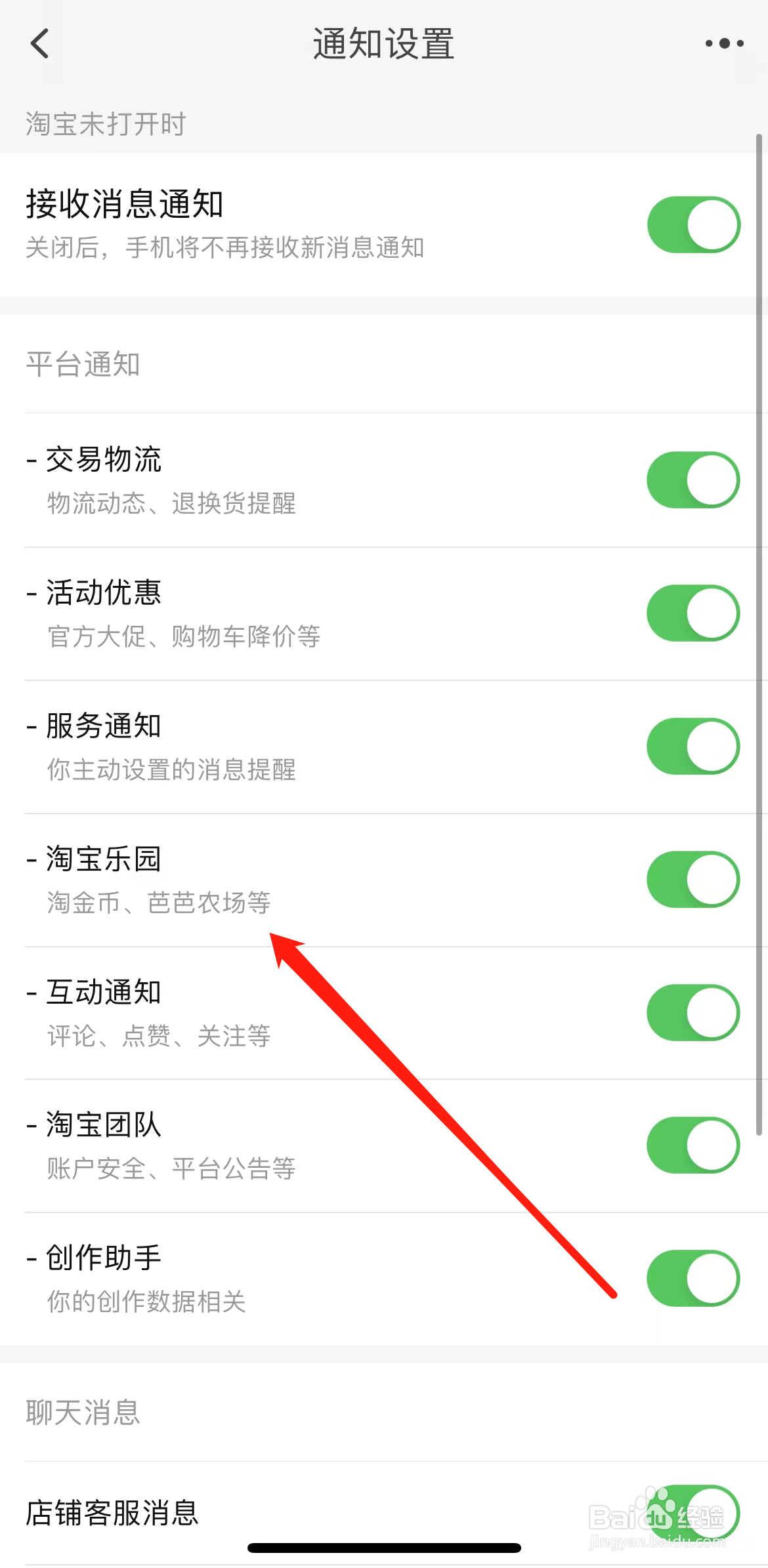Turn off 活动优惠 notifications
Viewport: 768px width, 1568px height.
tap(693, 613)
